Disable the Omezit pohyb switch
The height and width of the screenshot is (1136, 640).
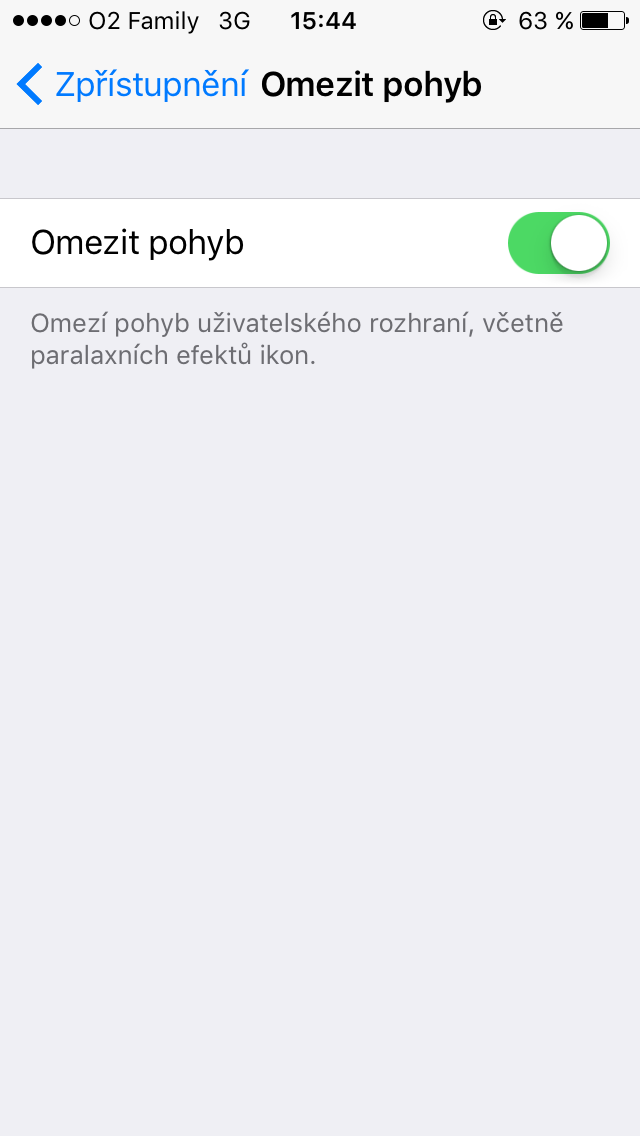tap(558, 243)
